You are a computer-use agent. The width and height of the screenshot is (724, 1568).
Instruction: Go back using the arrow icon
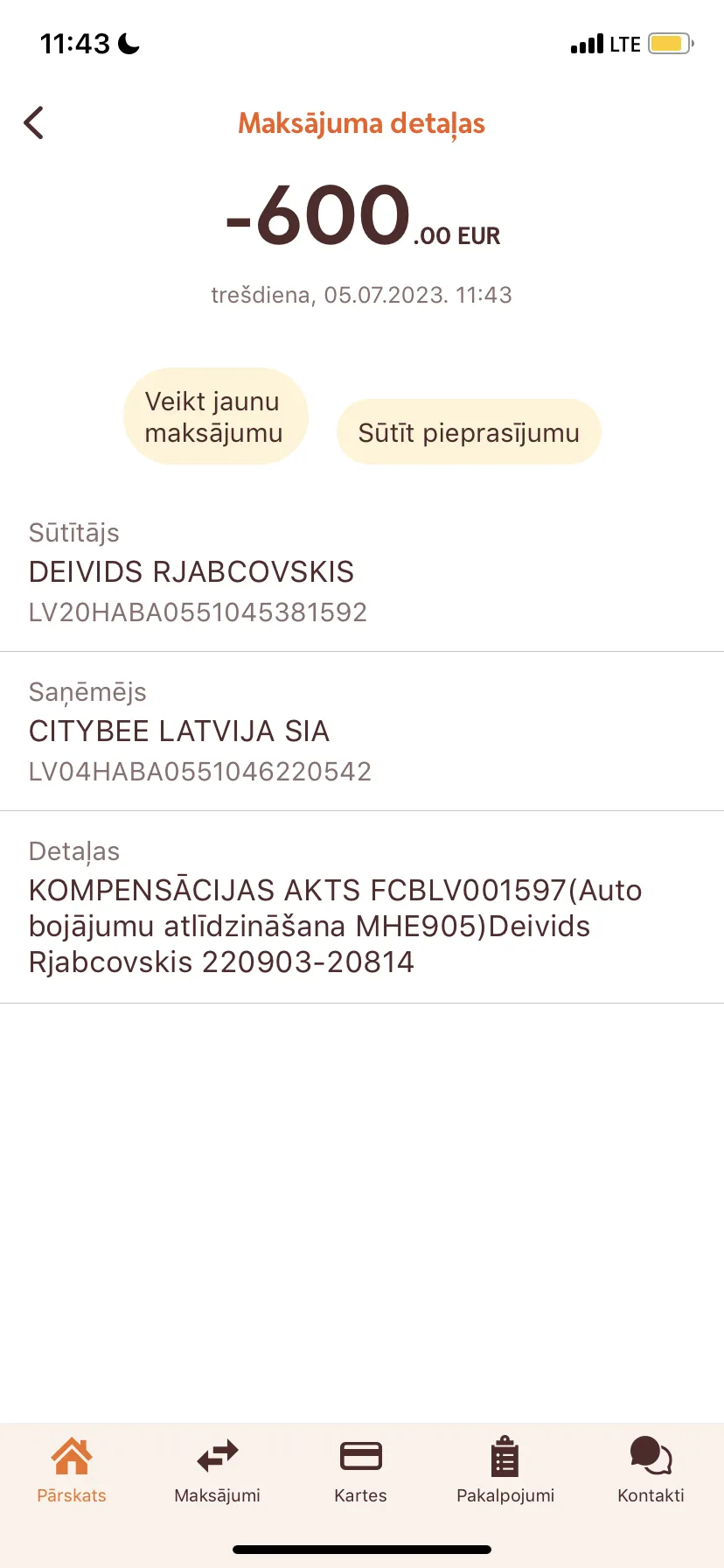point(33,123)
